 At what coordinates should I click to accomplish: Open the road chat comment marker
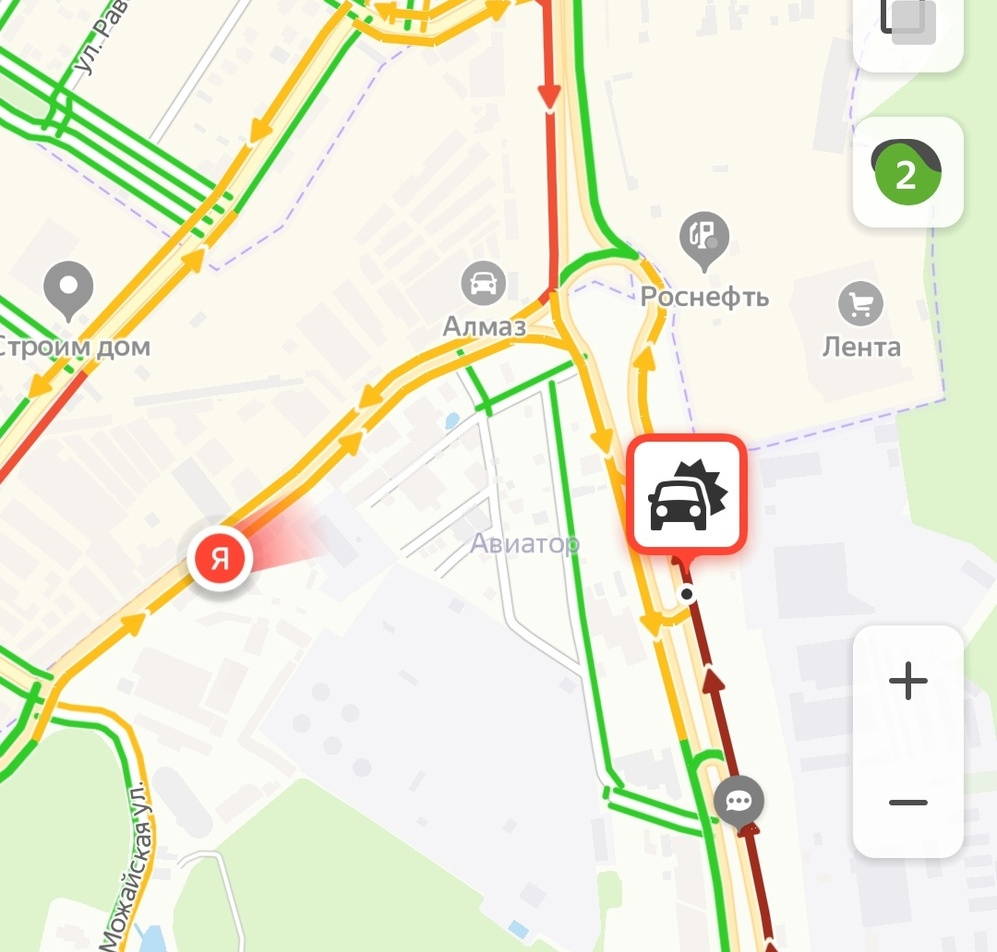click(x=739, y=801)
